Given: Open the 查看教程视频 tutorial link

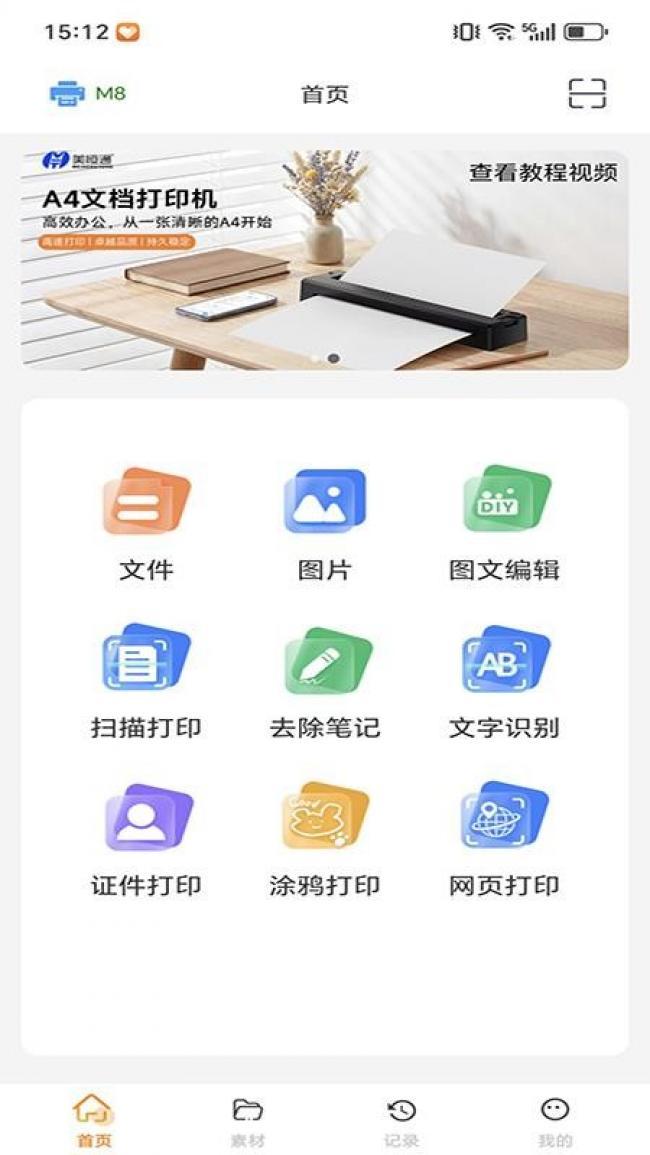Looking at the screenshot, I should [x=543, y=172].
